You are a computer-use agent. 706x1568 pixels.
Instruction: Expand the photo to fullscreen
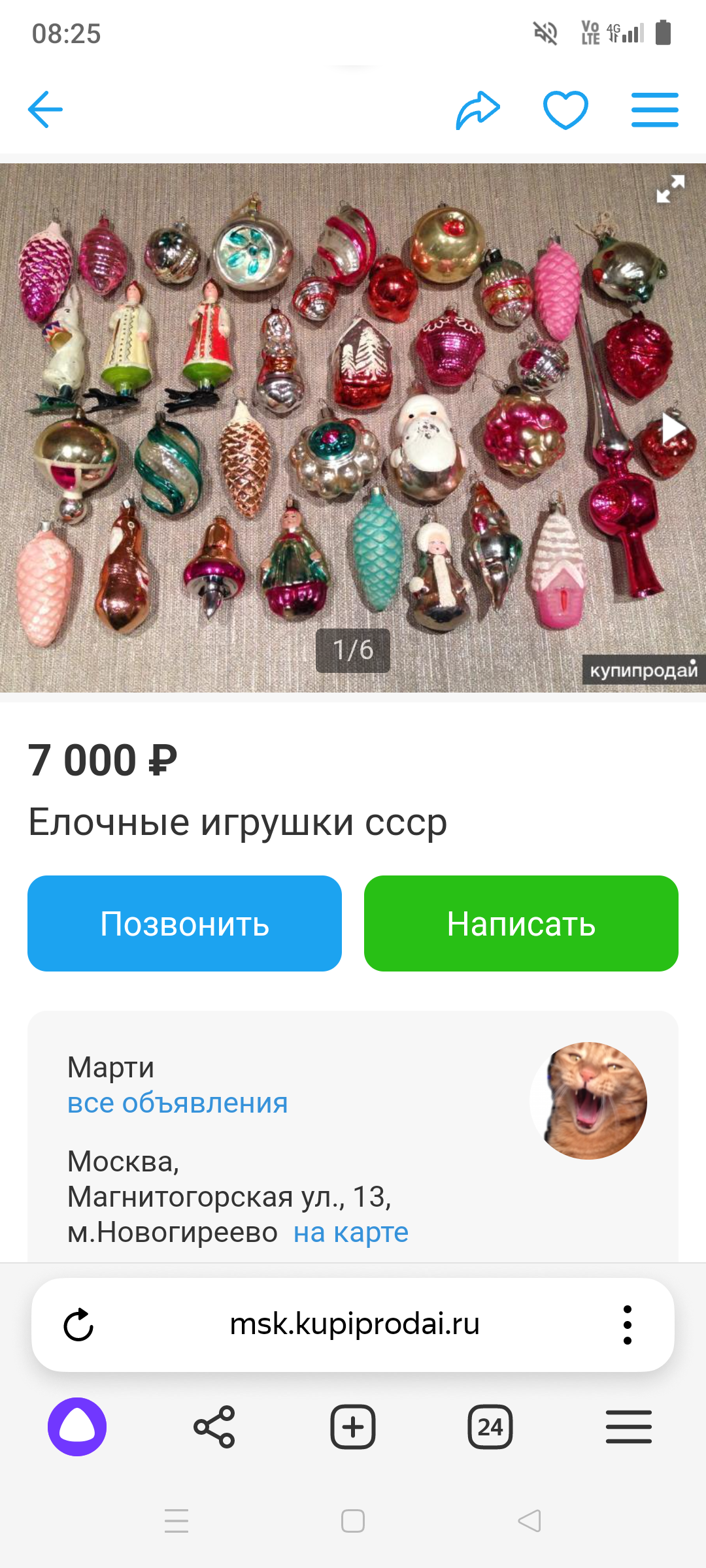(x=670, y=189)
